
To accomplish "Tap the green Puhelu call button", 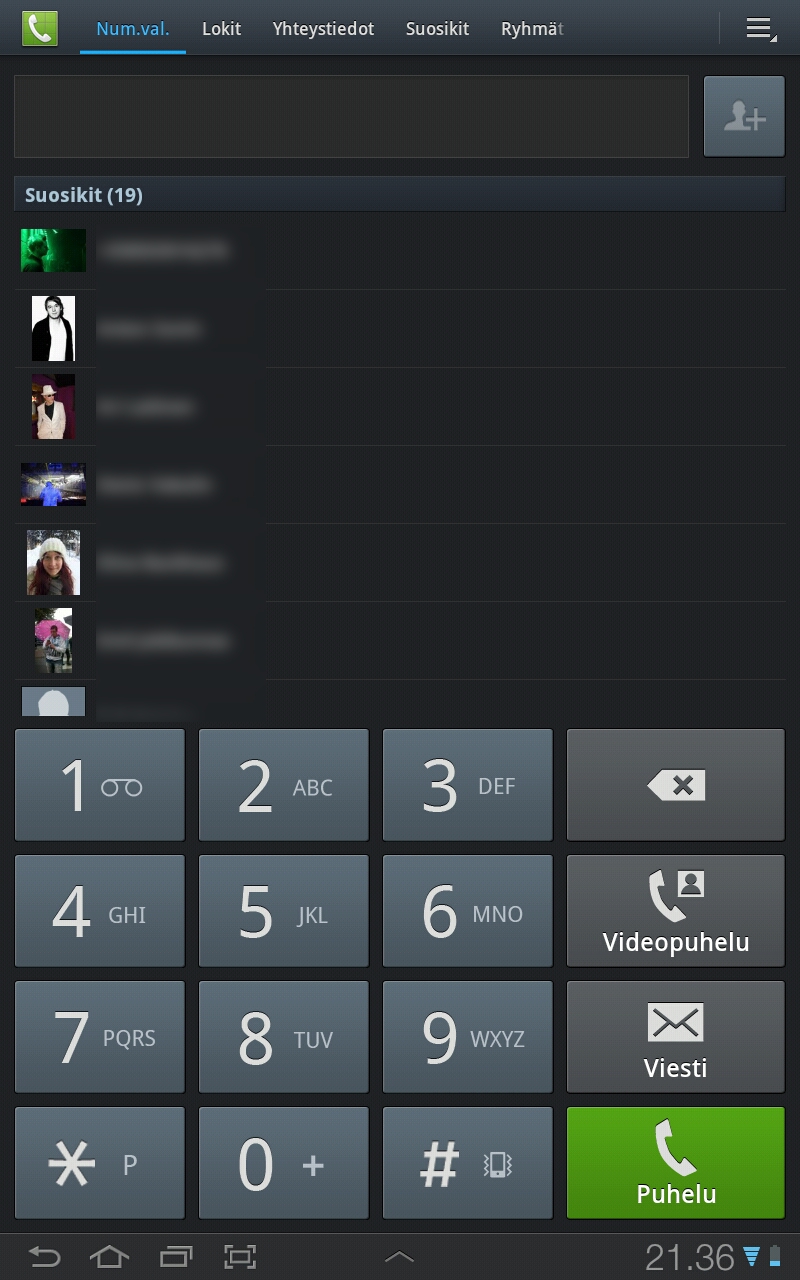I will click(675, 1163).
